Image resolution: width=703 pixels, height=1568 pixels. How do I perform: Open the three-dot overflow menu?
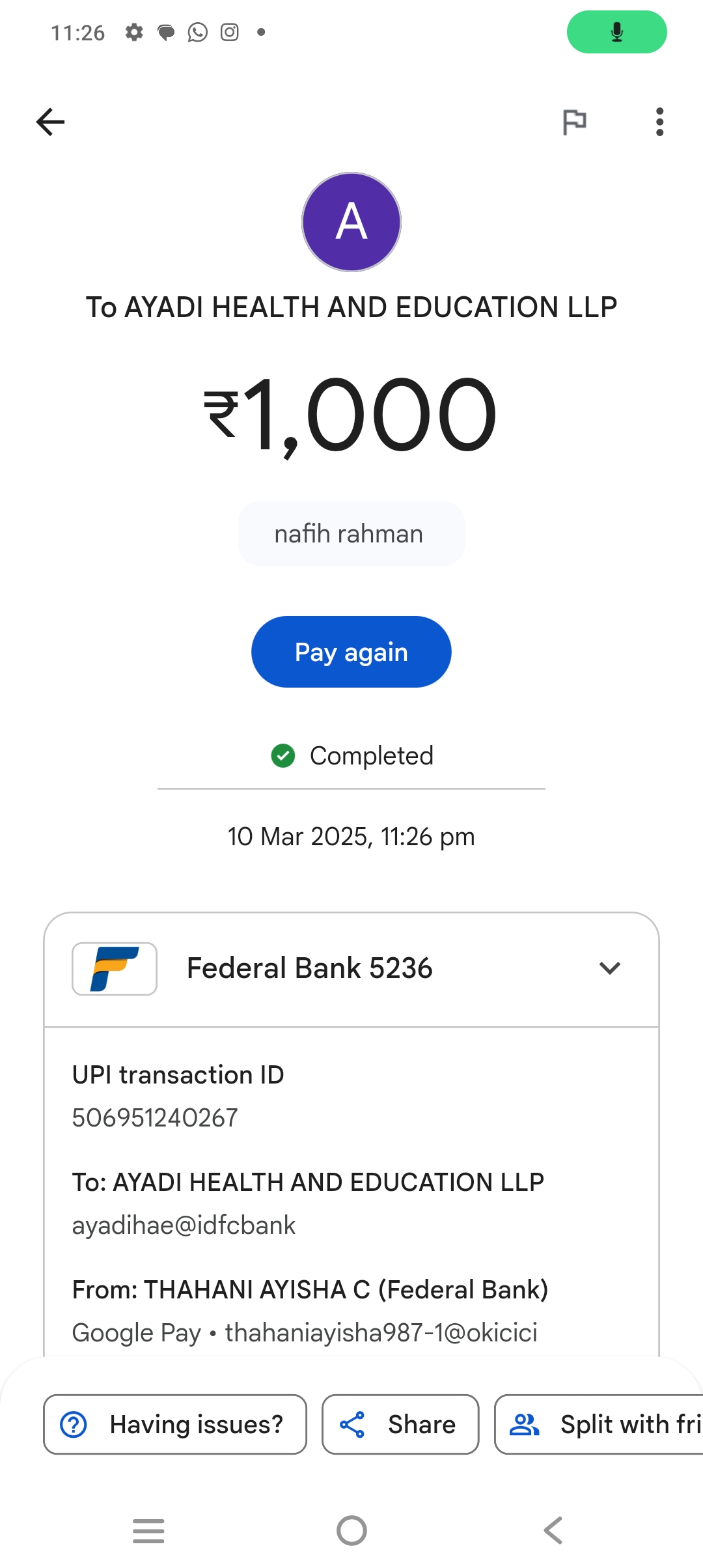(x=659, y=122)
